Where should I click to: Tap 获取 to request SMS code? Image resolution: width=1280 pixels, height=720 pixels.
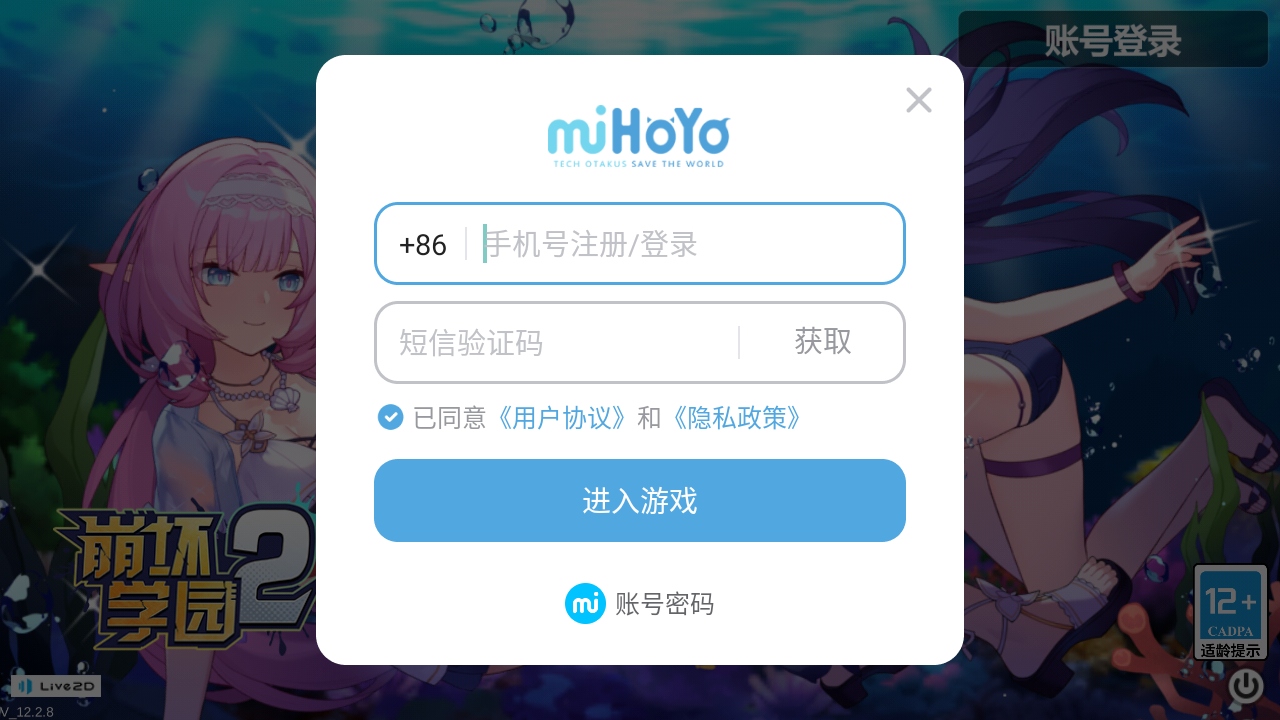(822, 342)
